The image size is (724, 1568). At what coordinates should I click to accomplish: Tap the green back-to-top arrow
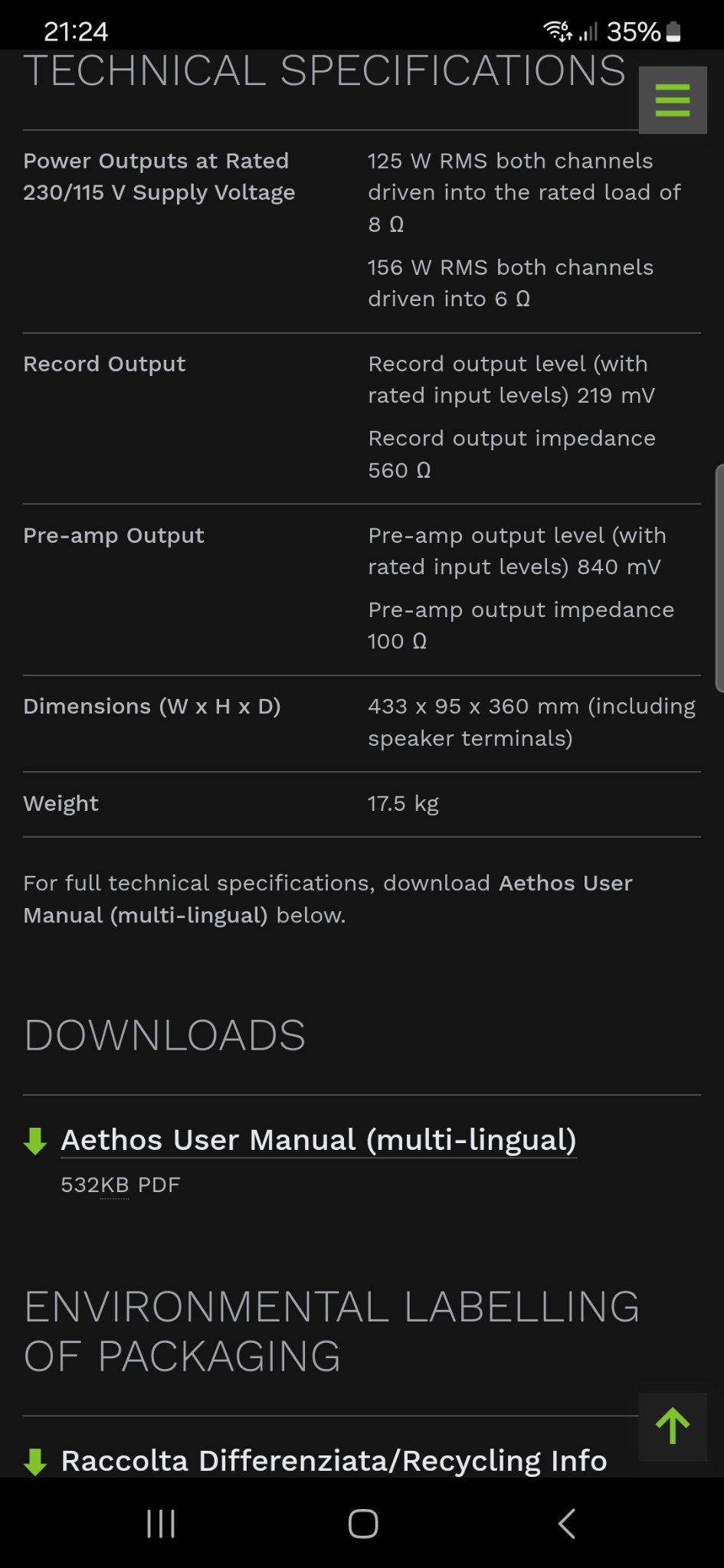(x=673, y=1426)
